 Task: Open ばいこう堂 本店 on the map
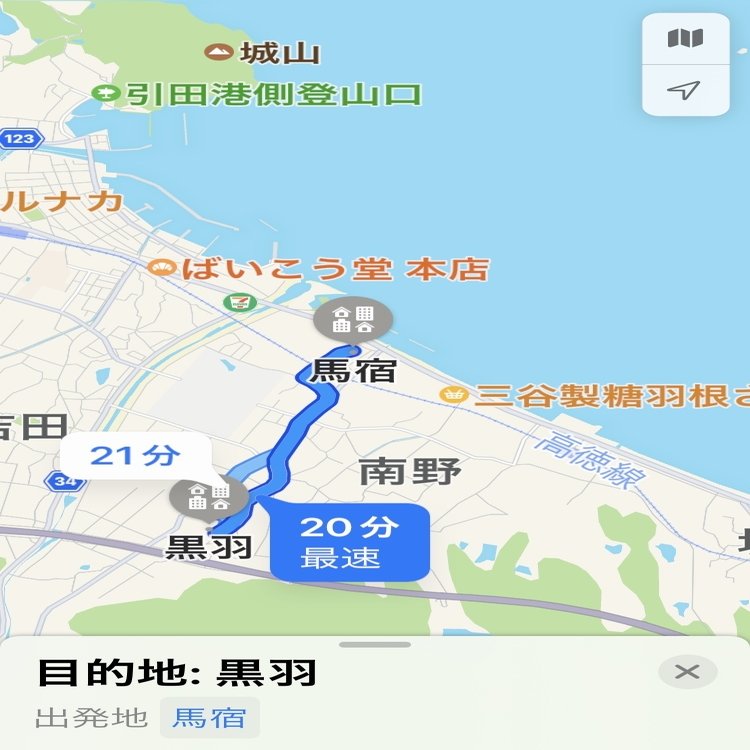click(x=160, y=268)
